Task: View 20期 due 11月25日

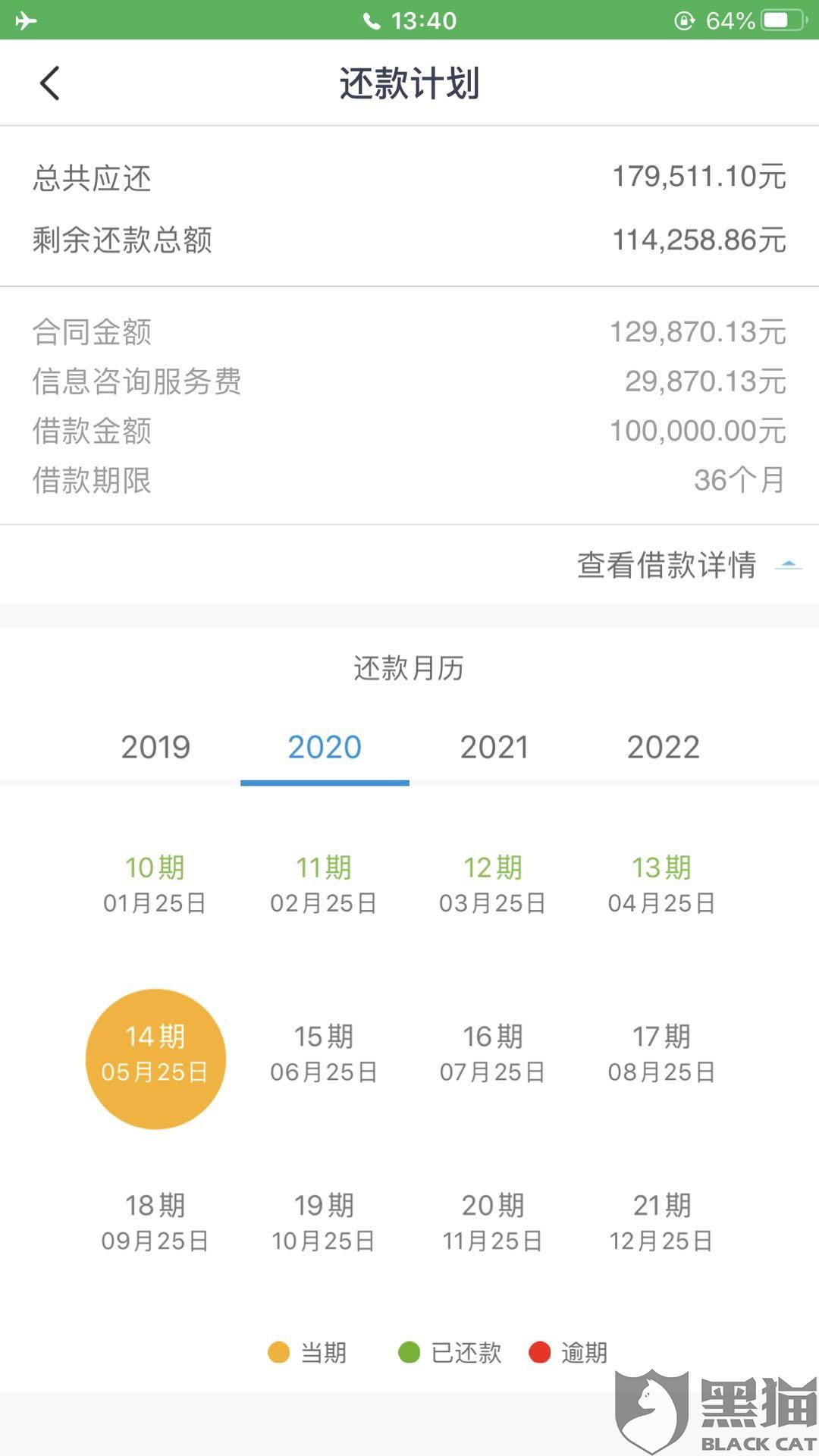Action: tap(493, 1222)
